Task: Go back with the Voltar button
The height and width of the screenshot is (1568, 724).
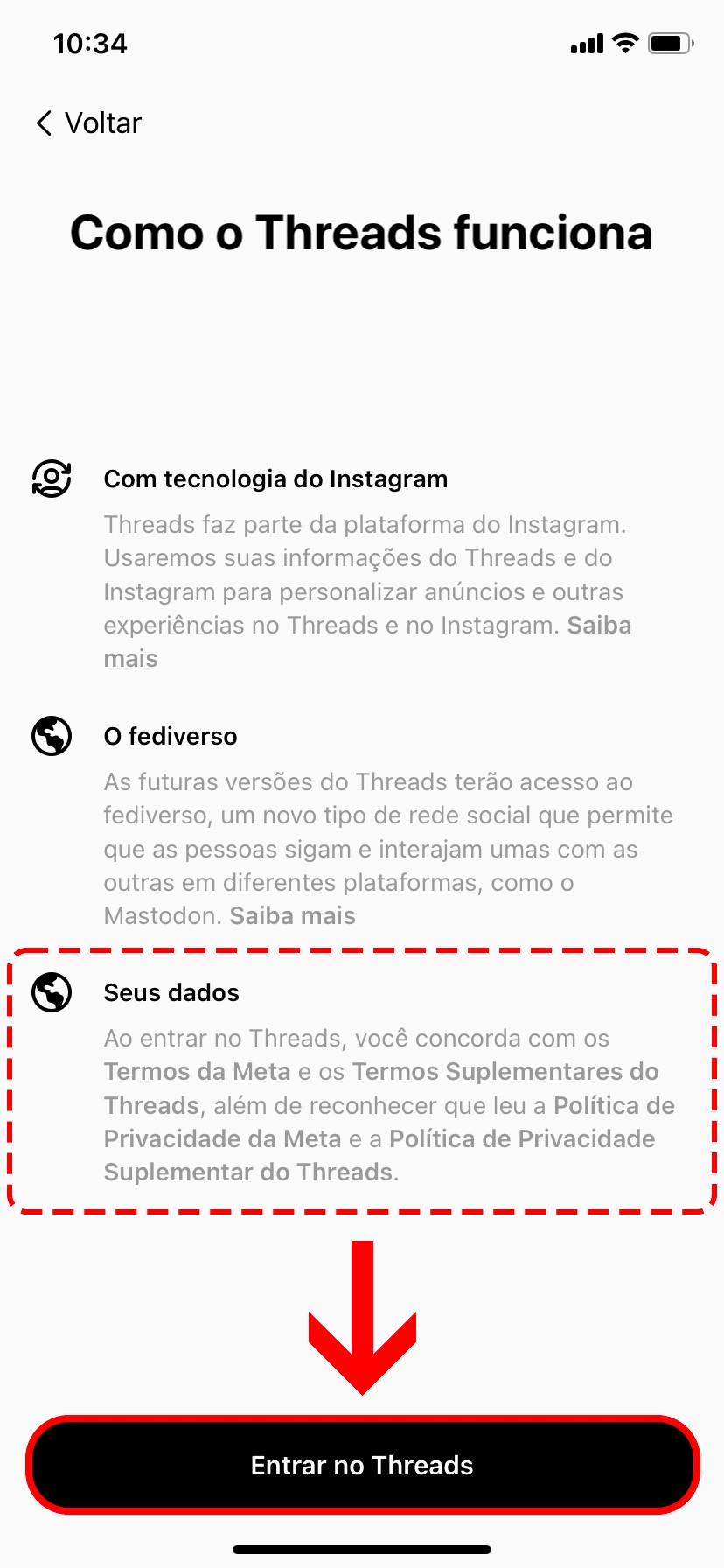Action: [x=88, y=123]
